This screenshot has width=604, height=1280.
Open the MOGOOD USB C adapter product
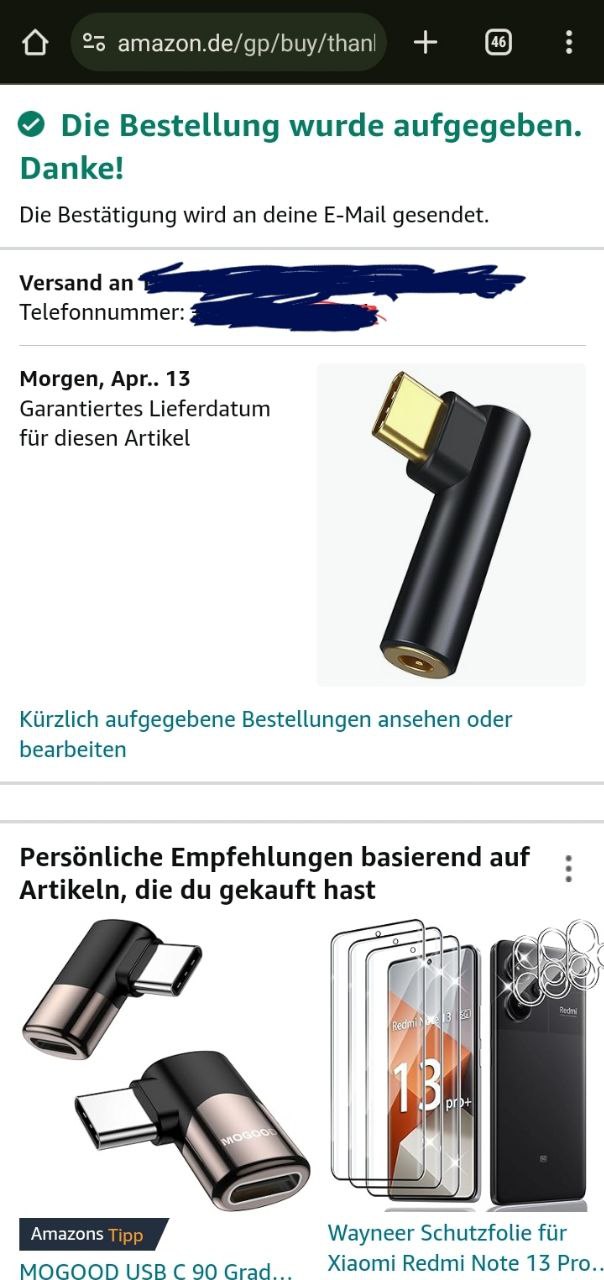[165, 1065]
